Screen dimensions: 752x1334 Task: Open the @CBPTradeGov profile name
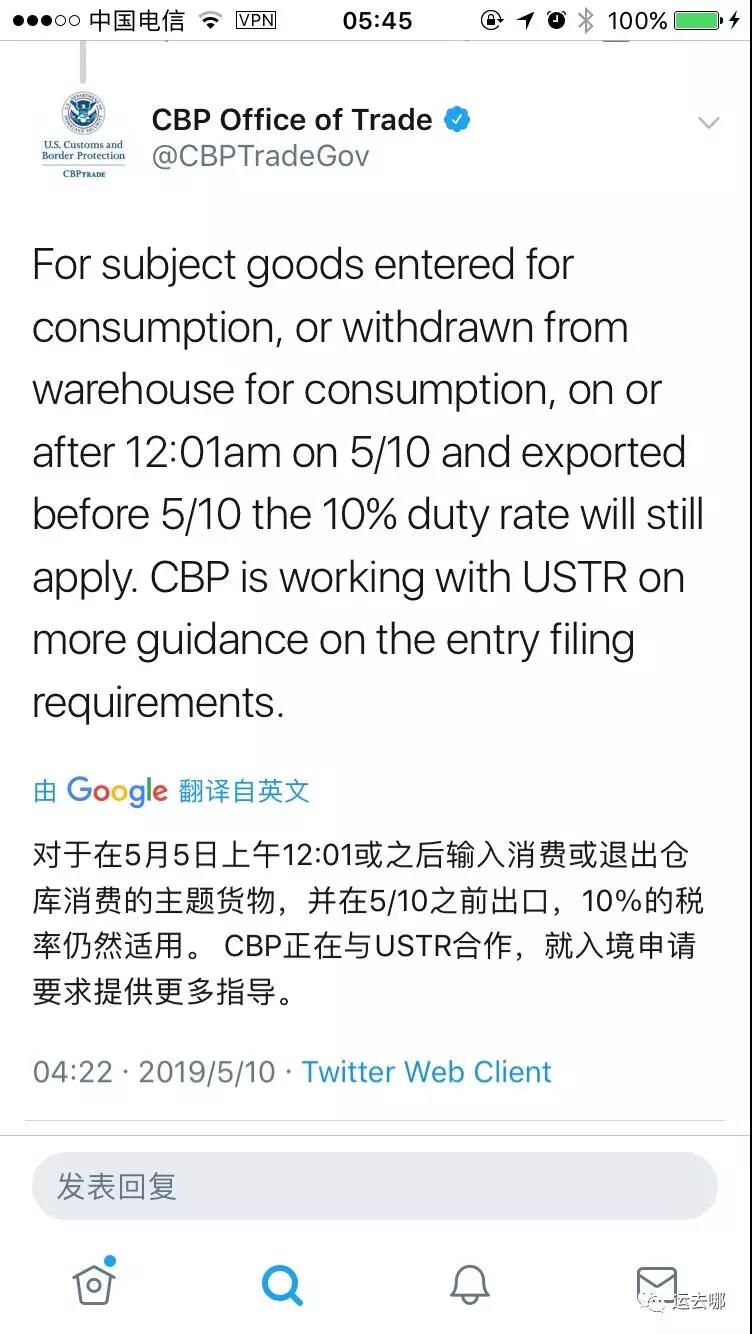point(260,156)
